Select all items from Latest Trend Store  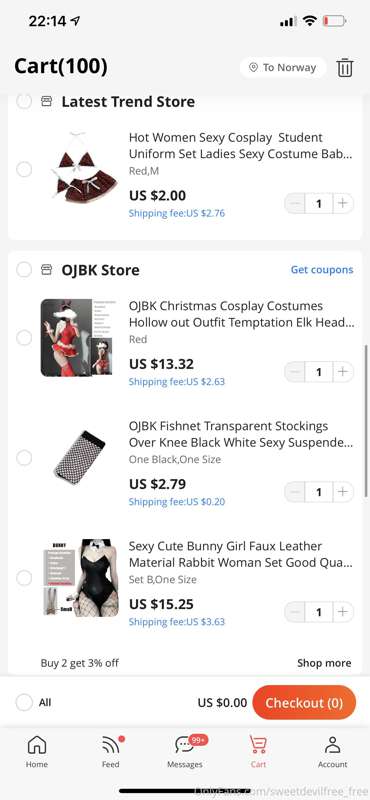24,102
